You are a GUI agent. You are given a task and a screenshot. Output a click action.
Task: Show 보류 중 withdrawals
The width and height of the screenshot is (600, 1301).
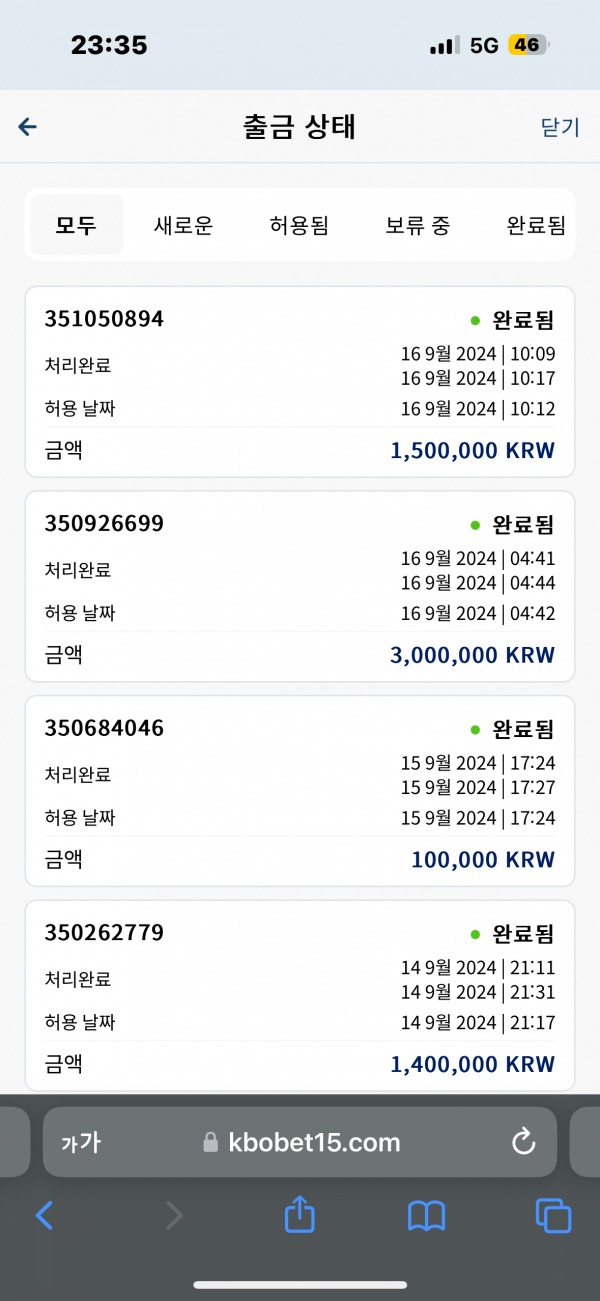pos(418,225)
